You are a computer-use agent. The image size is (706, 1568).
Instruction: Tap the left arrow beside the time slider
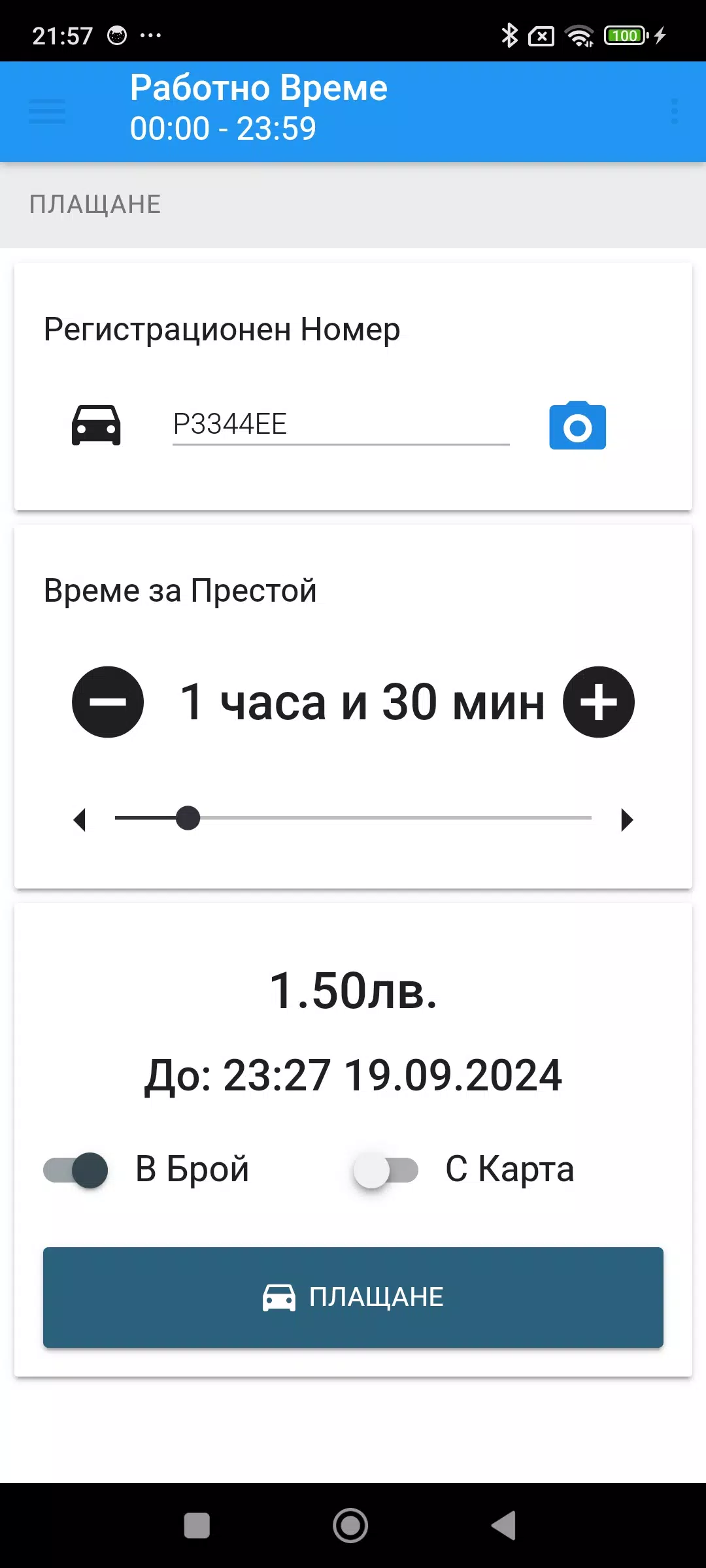click(80, 819)
